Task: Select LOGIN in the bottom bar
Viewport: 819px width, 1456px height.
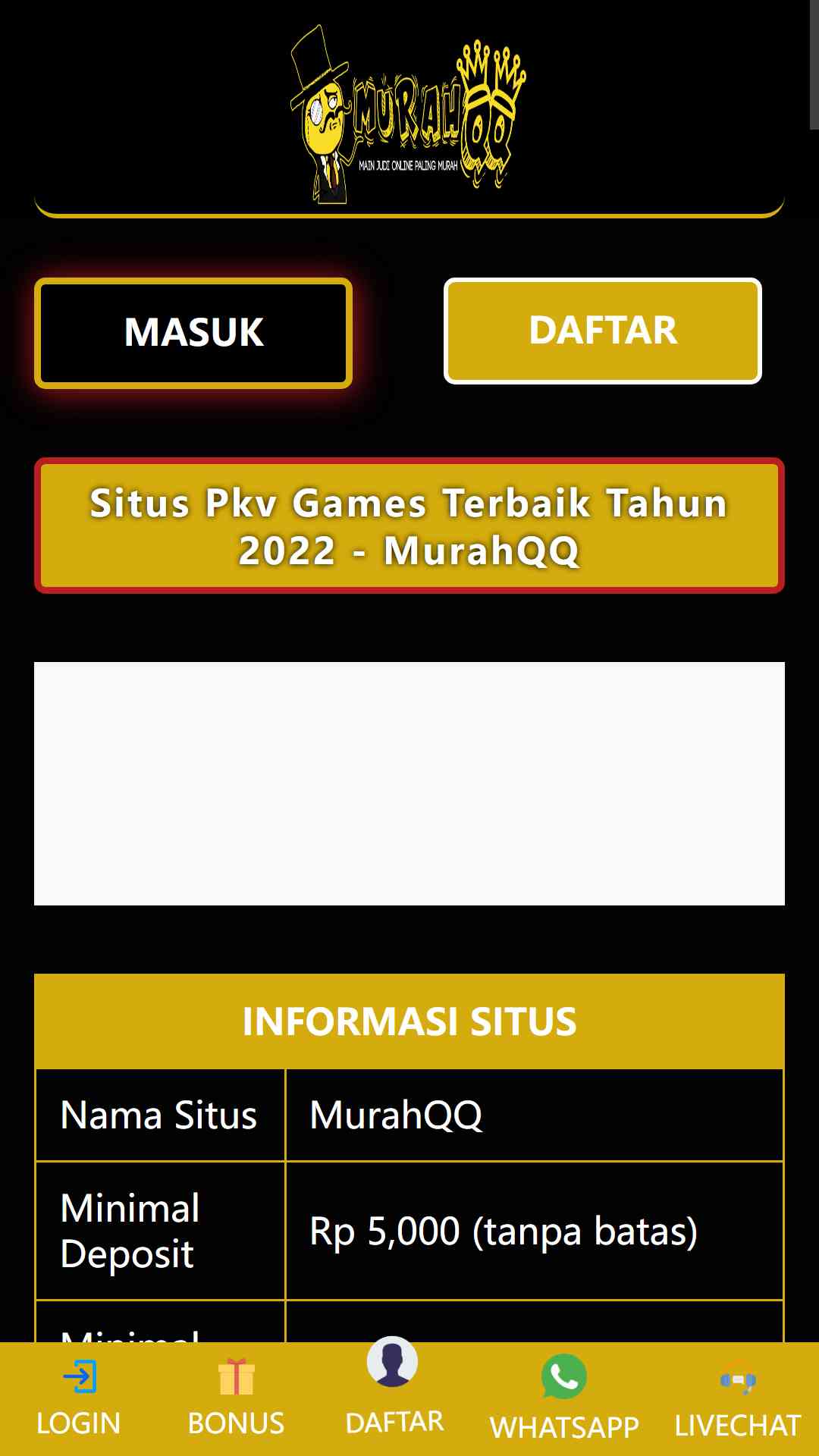Action: (79, 1399)
